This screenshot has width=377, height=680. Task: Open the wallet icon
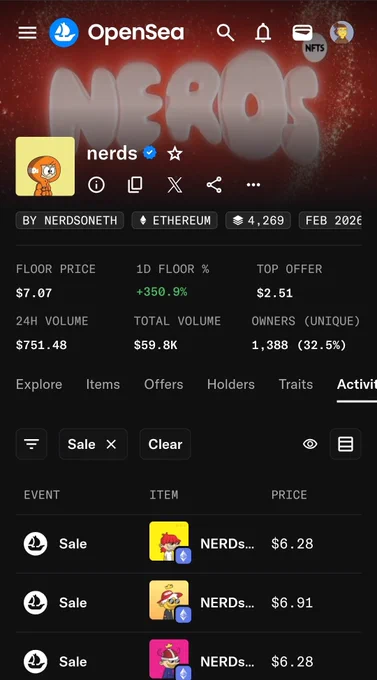[x=302, y=33]
